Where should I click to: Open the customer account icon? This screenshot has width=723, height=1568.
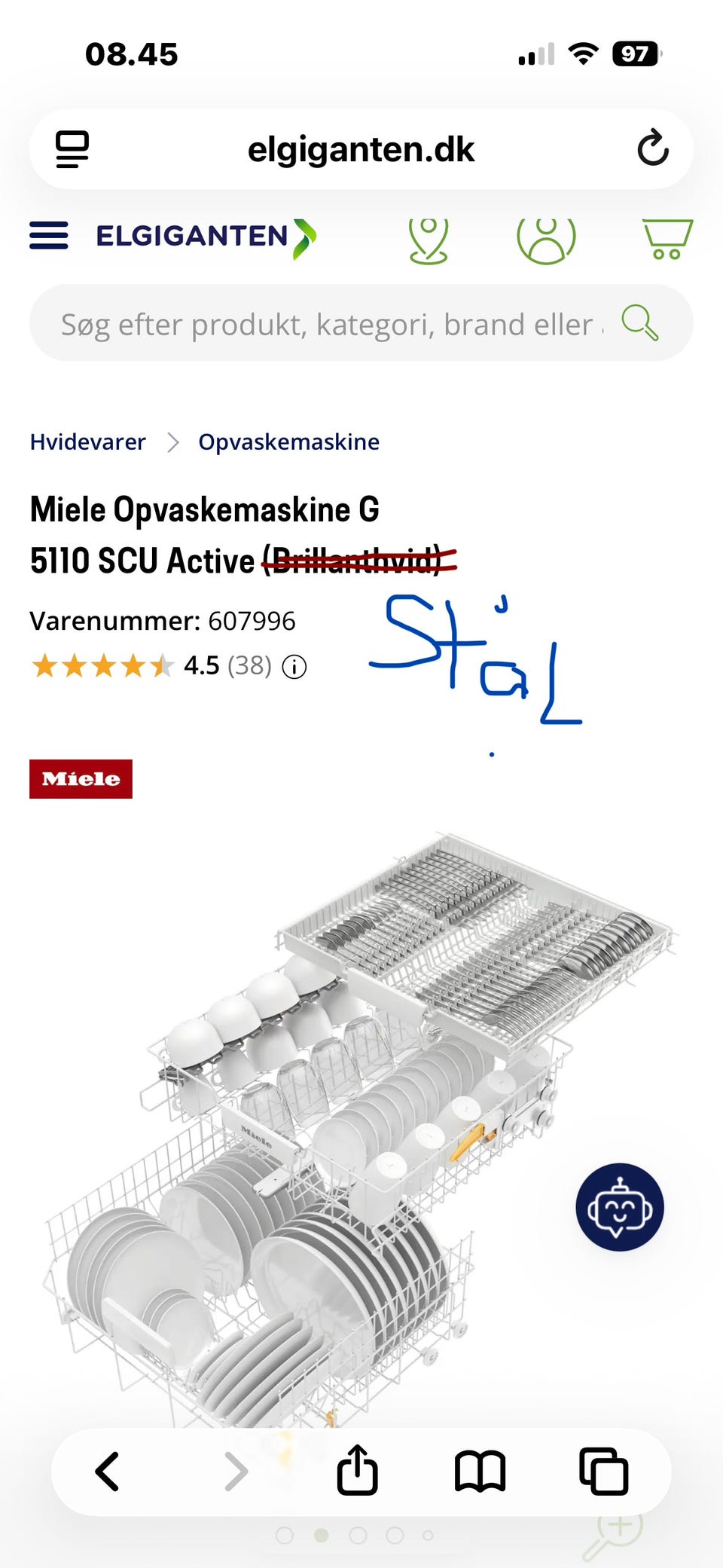click(x=547, y=237)
